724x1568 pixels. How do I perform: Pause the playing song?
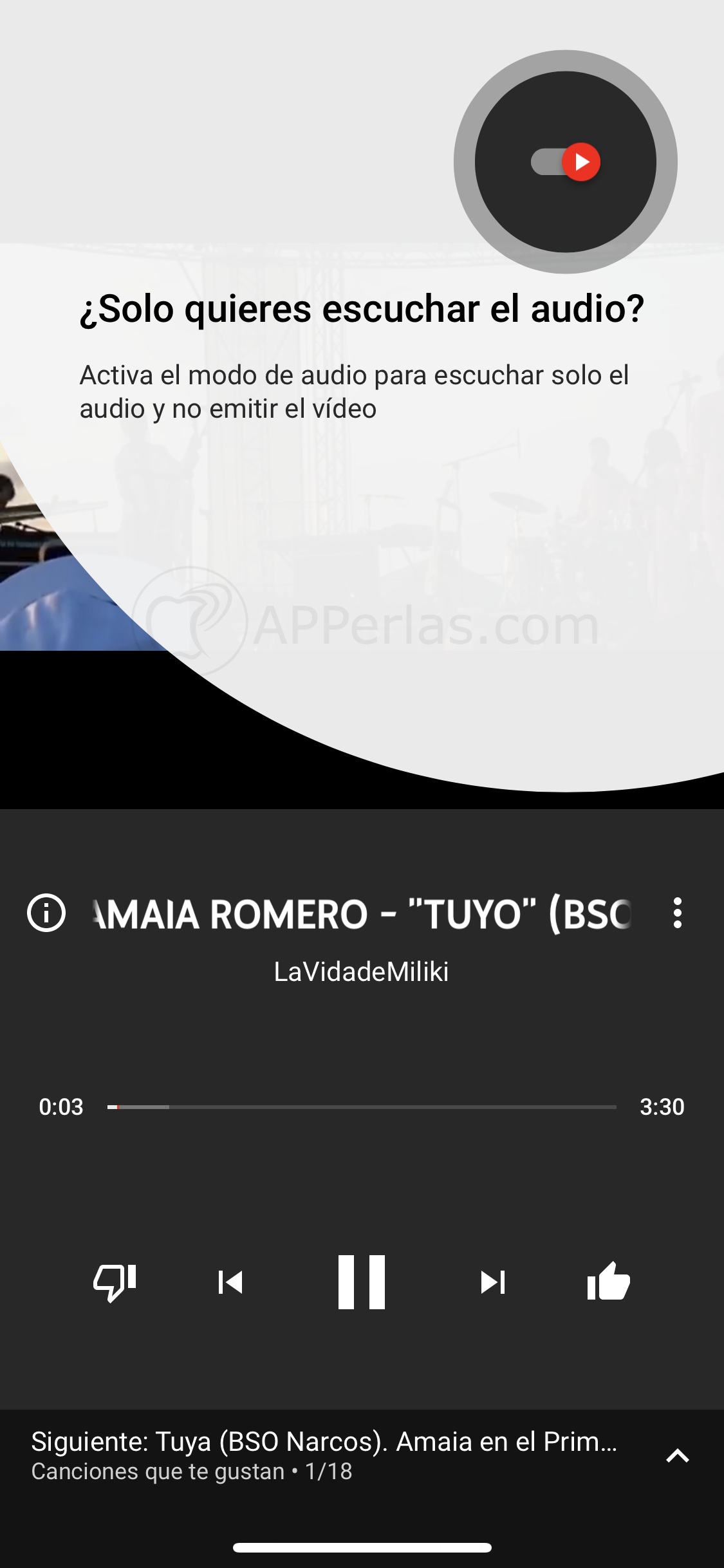tap(362, 1282)
